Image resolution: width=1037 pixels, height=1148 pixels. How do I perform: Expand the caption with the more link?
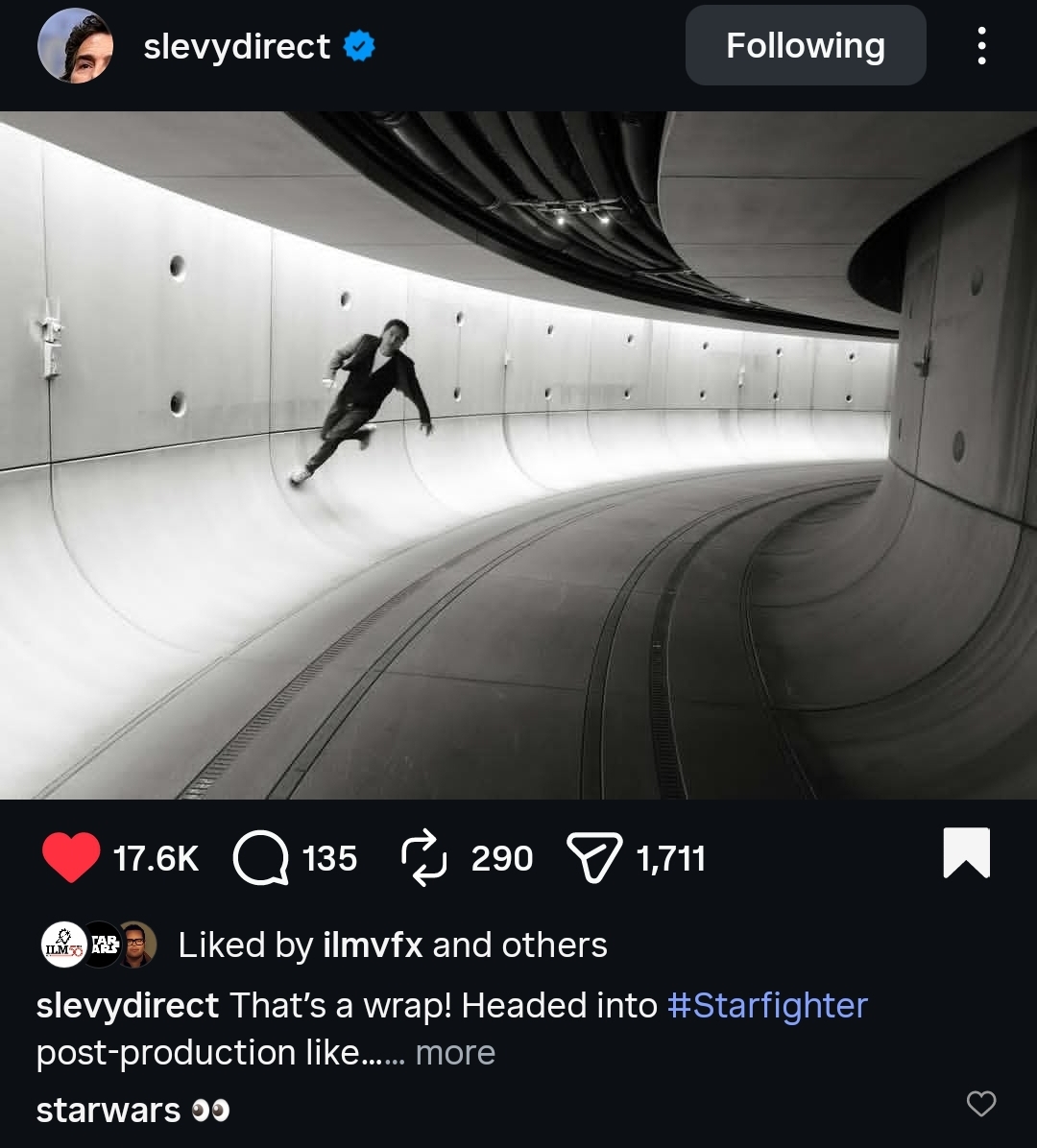pos(454,1052)
